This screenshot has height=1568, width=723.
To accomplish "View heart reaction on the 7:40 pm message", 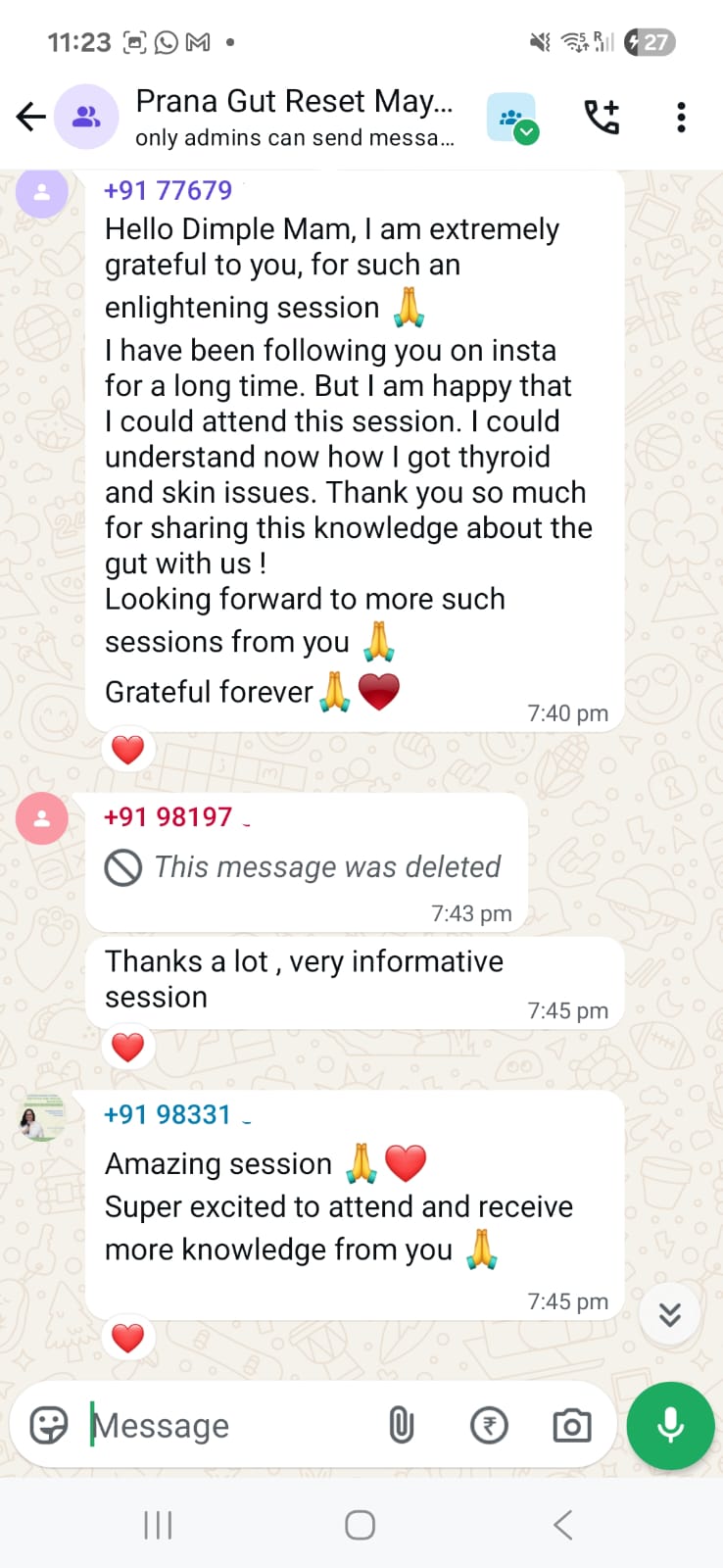I will coord(128,751).
